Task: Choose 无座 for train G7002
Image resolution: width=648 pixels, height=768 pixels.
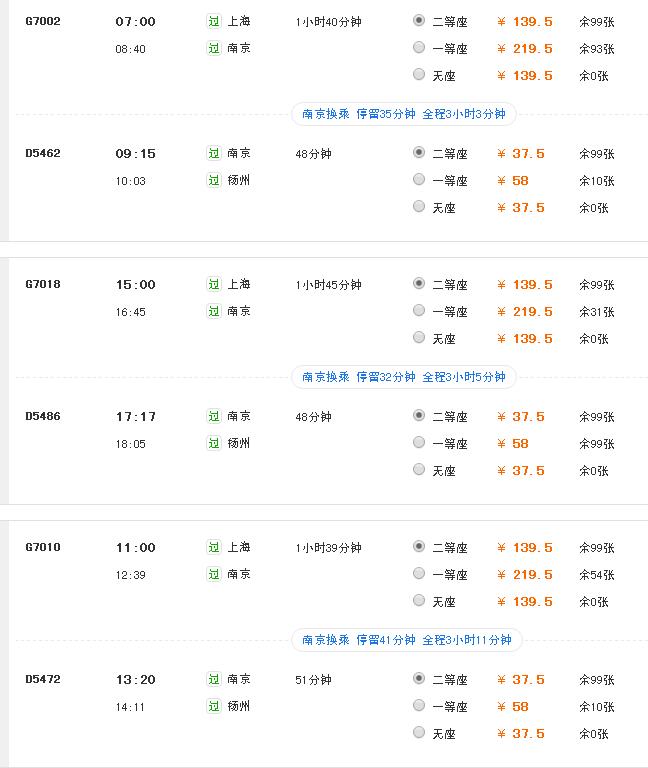Action: [x=419, y=74]
